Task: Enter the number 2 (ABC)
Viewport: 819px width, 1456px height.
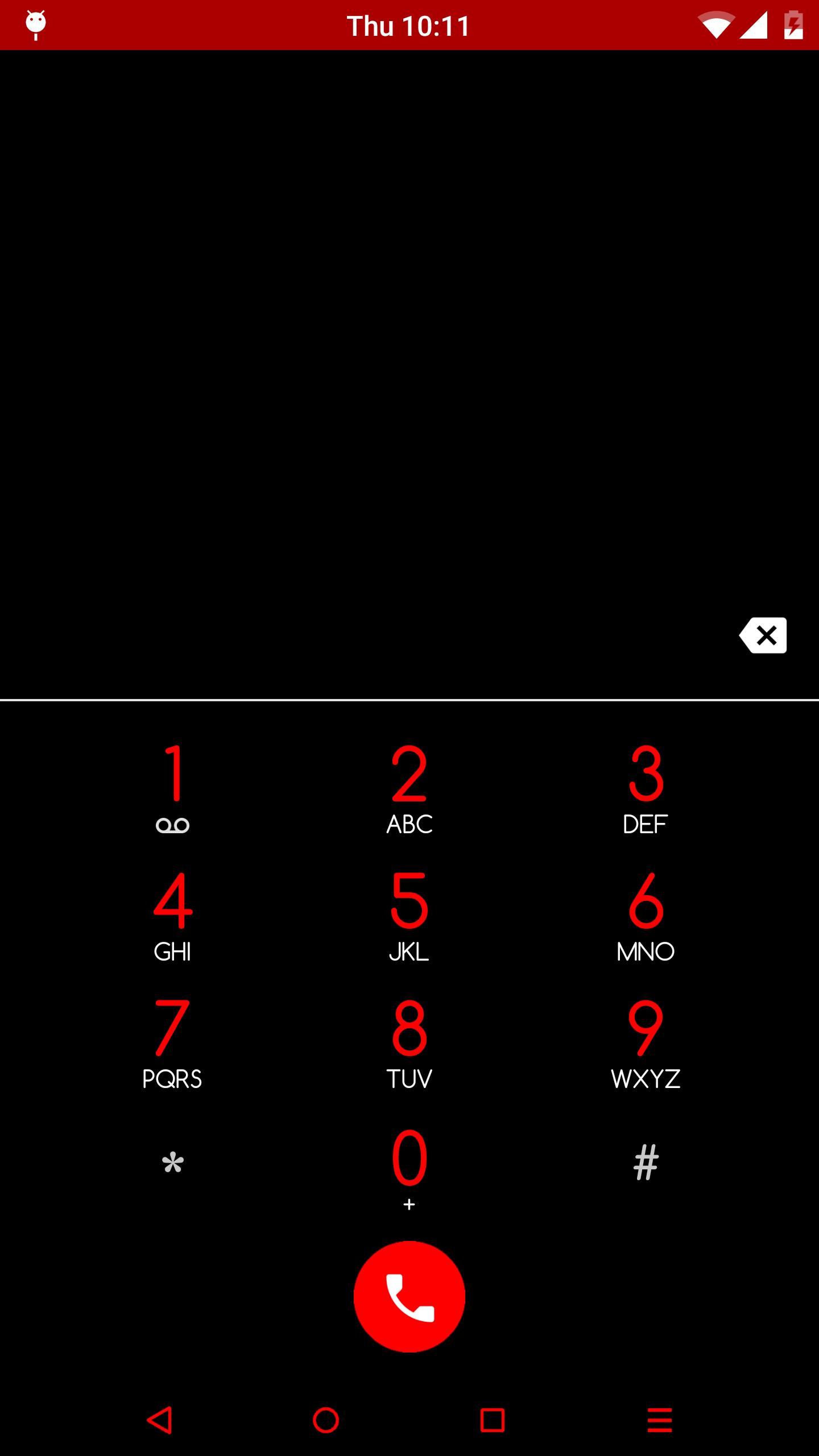Action: (x=409, y=788)
